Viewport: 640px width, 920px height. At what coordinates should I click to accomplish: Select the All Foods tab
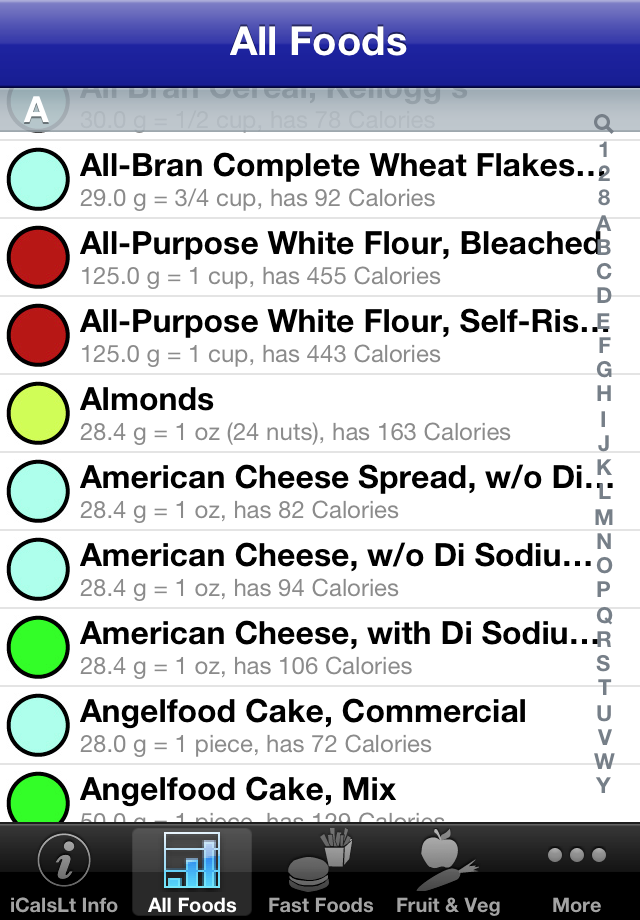192,874
